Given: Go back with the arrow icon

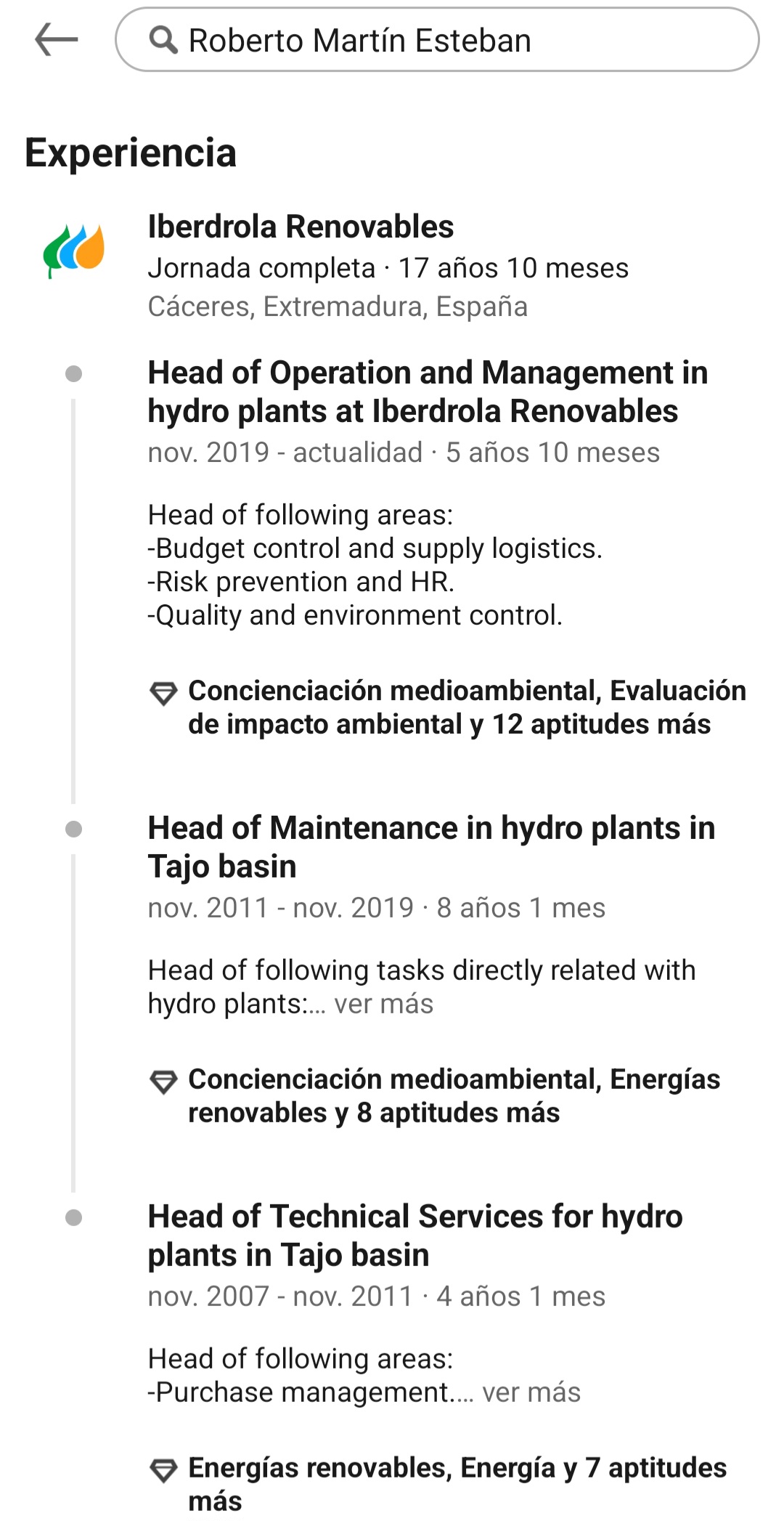Looking at the screenshot, I should 56,39.
